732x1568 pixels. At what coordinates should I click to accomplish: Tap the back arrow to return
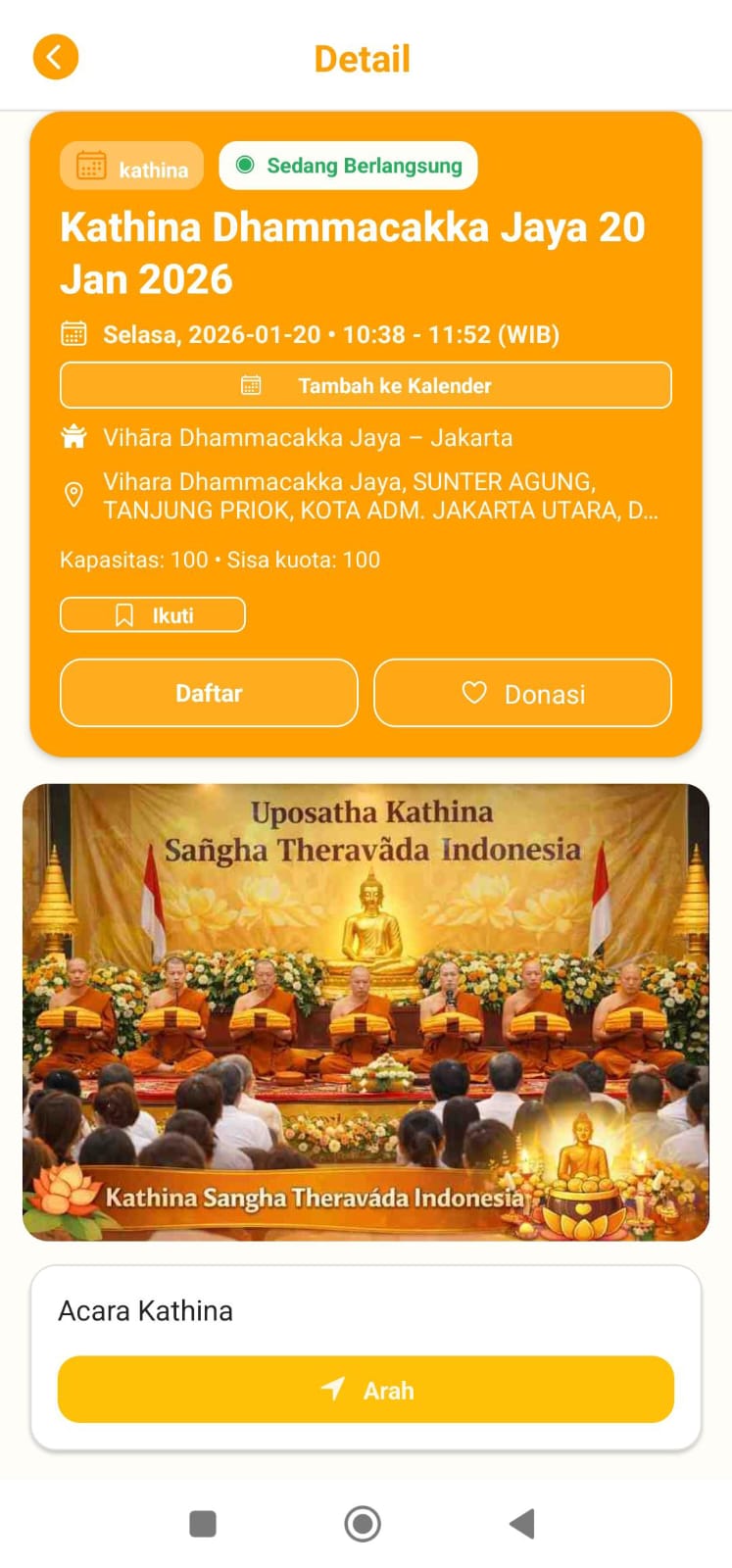click(56, 56)
